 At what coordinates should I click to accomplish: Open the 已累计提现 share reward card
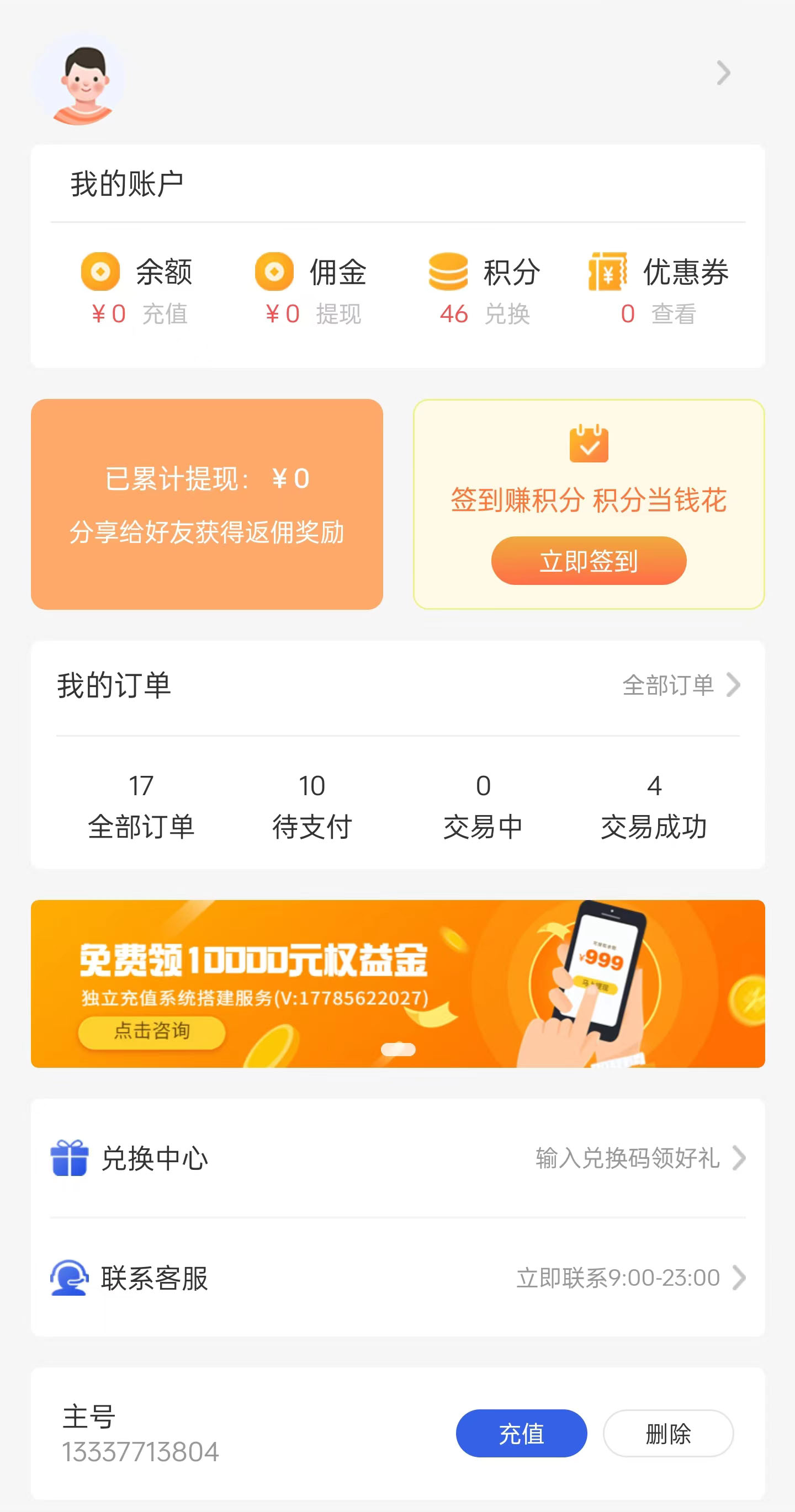206,504
